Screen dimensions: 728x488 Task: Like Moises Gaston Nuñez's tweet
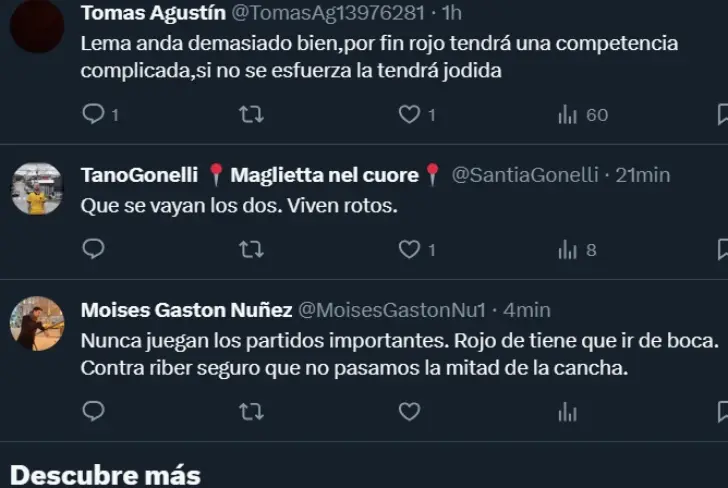click(x=409, y=411)
